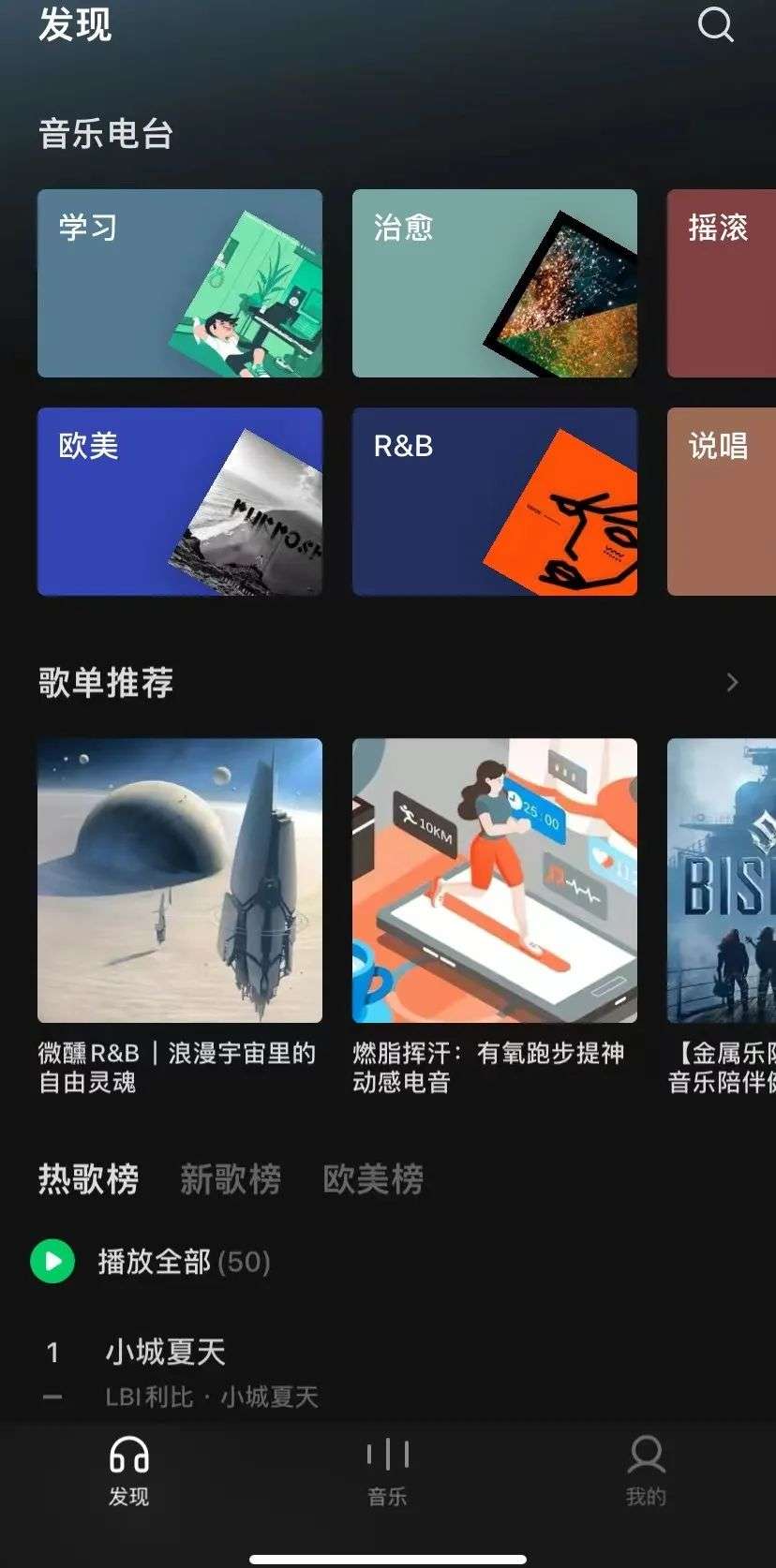Open the 微醺R&B 浪漫宇宙里的自由灵魂 playlist
Viewport: 776px width, 1568px height.
[x=180, y=880]
